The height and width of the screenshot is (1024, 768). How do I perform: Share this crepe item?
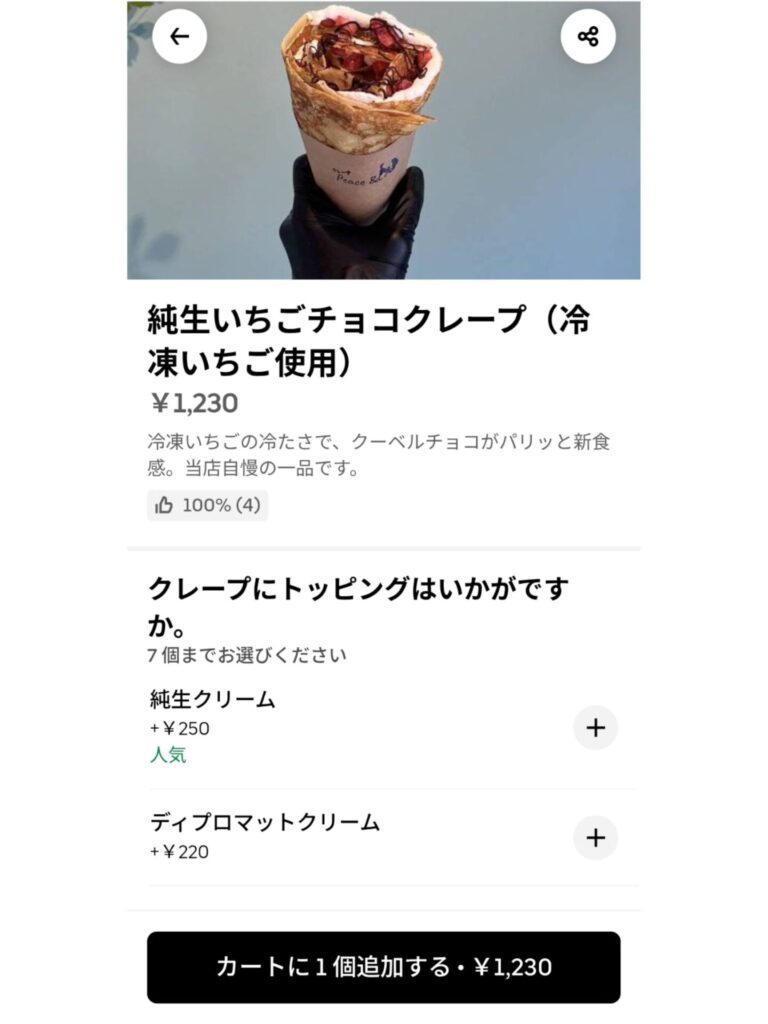pos(588,37)
